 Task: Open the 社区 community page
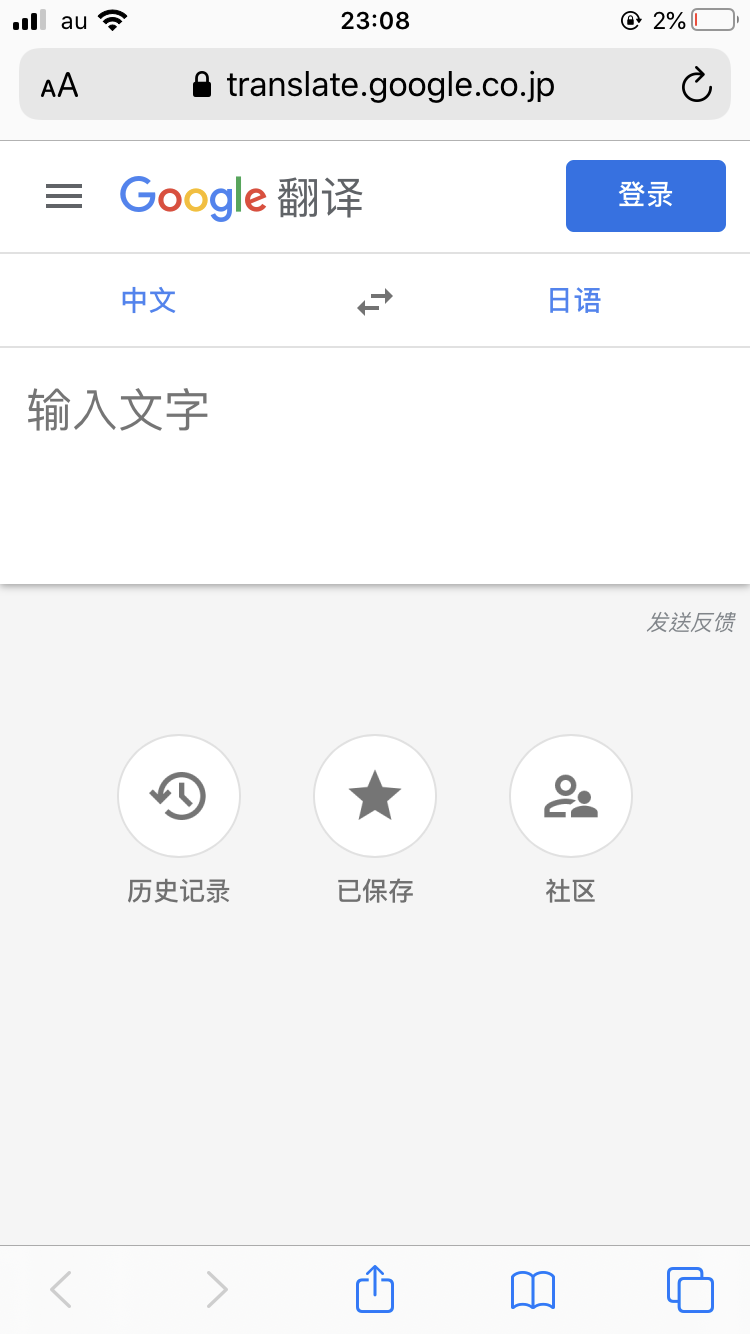click(571, 797)
